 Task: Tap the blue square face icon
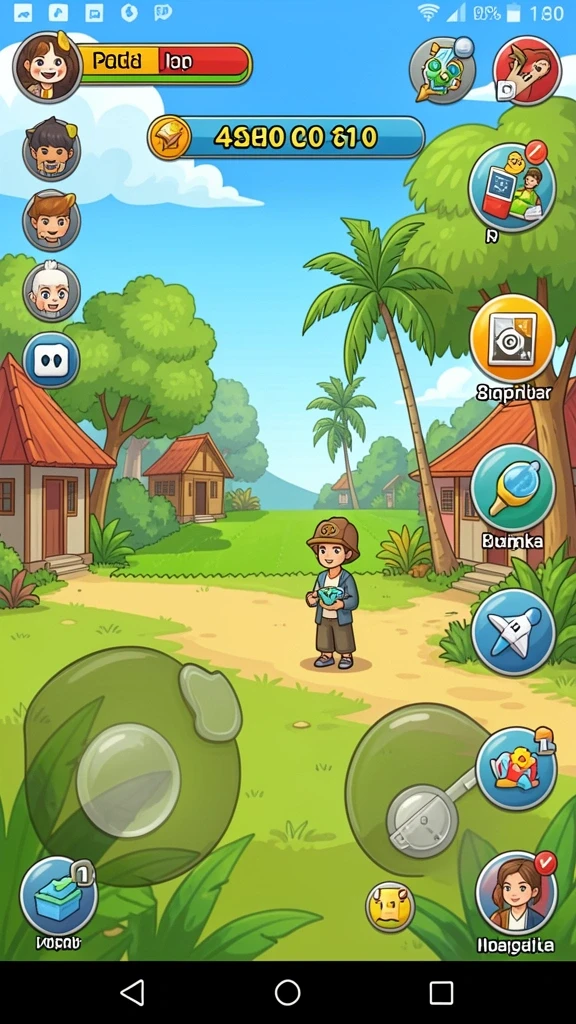(x=52, y=360)
